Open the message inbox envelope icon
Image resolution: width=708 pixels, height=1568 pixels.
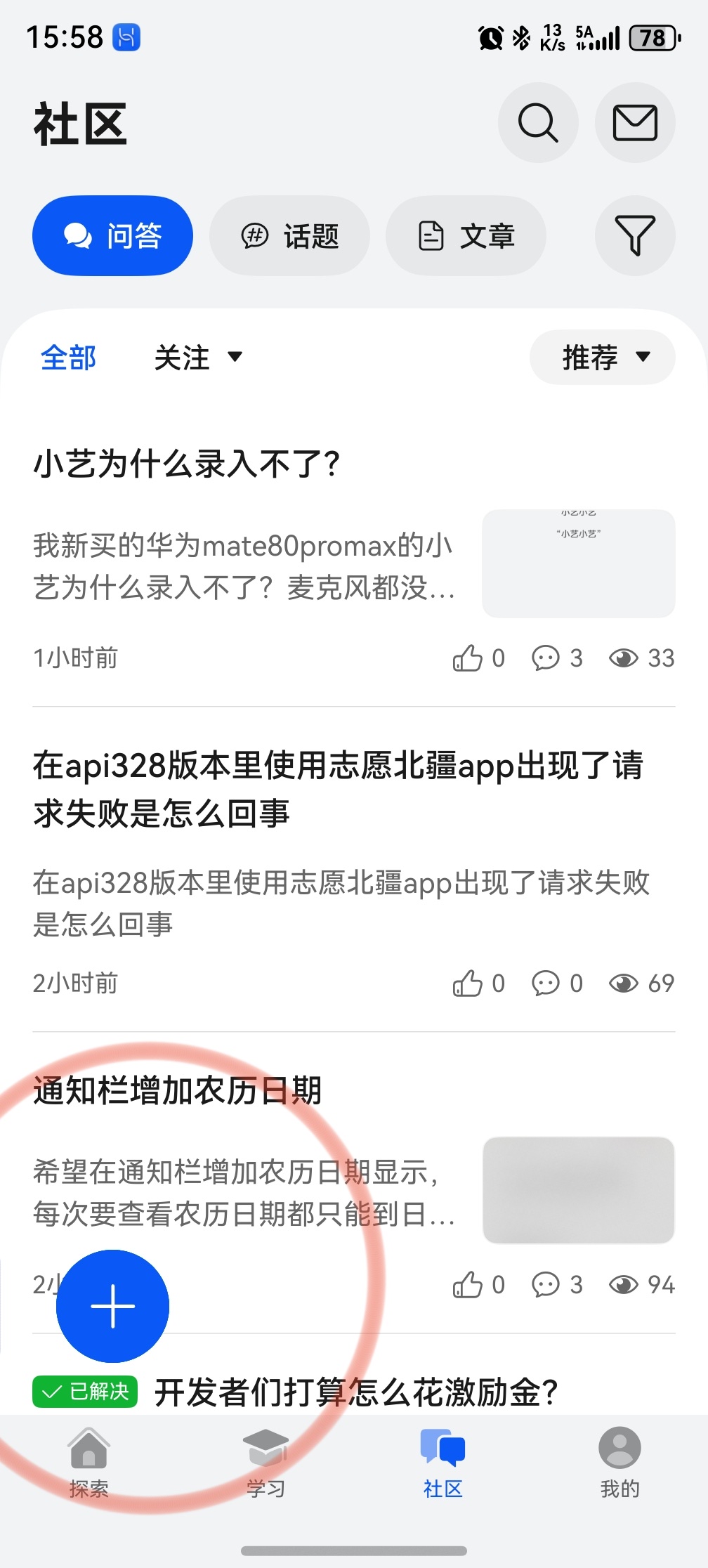tap(634, 122)
